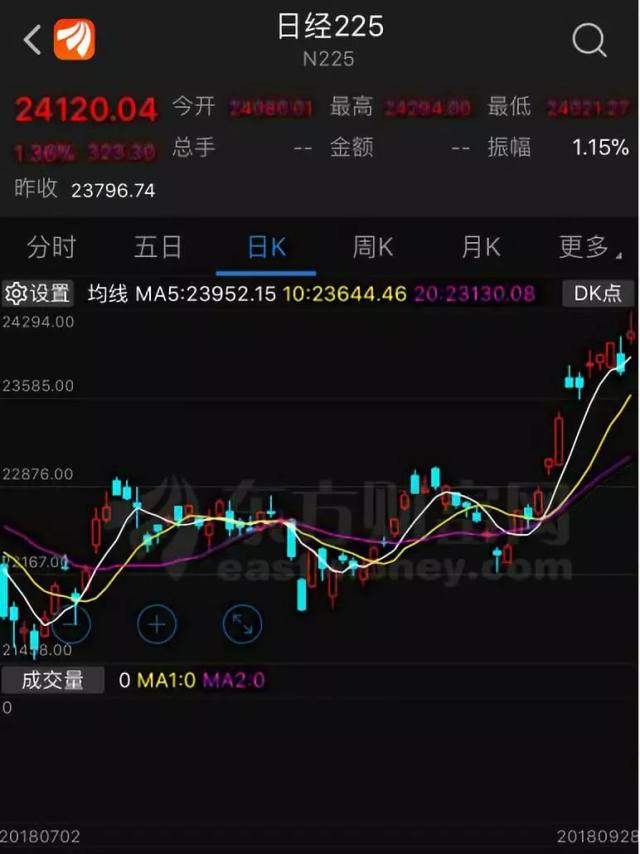Switch to the 周K tab
This screenshot has height=854, width=640.
point(373,247)
